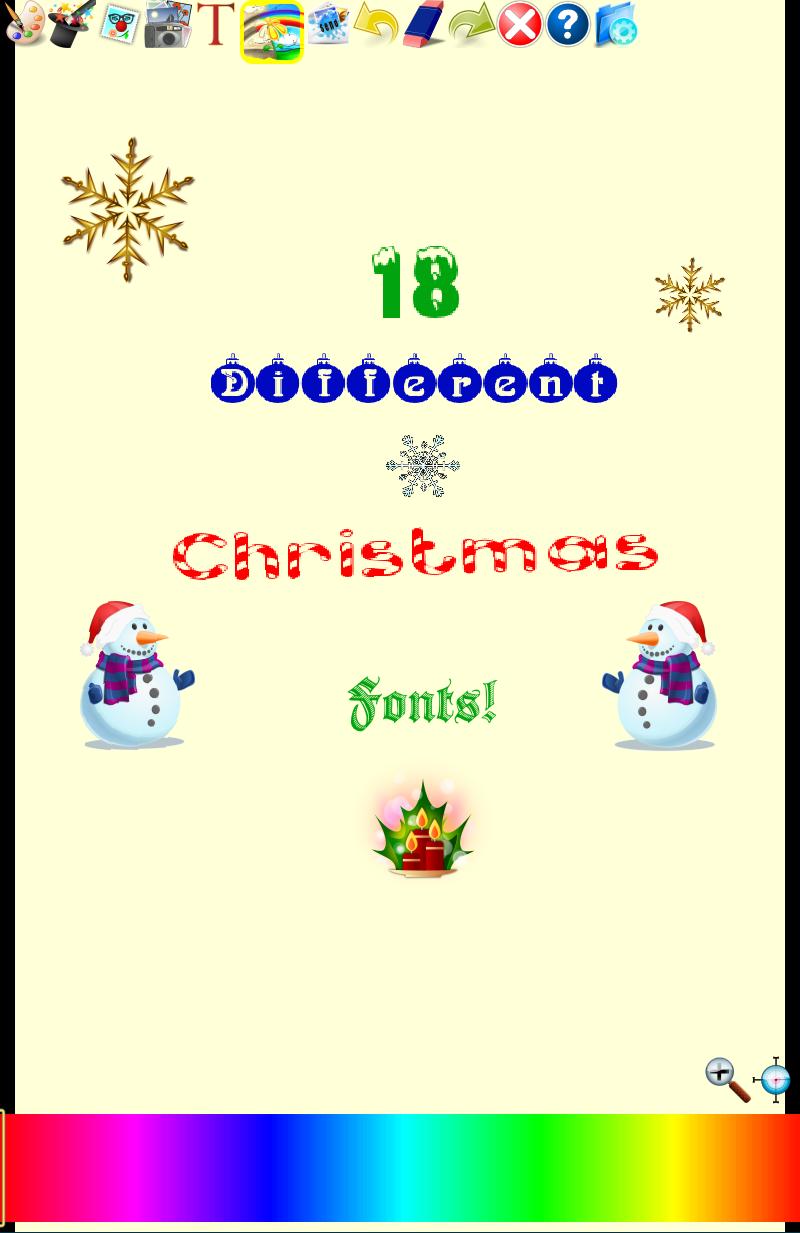
Task: Open the clown stamp stickers tool
Action: 120,24
